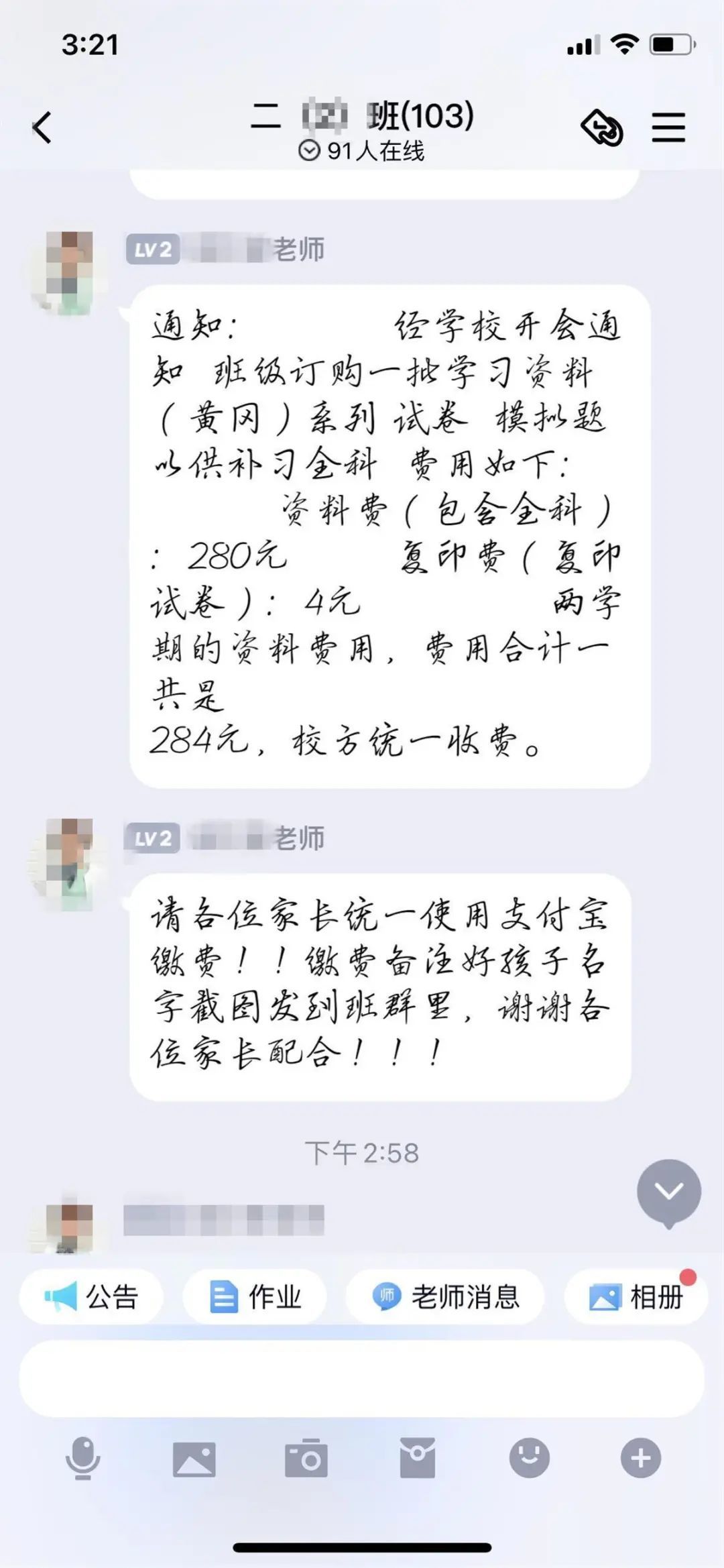Open the 公告 announcements shortcut
Viewport: 724px width, 1568px height.
[91, 1296]
